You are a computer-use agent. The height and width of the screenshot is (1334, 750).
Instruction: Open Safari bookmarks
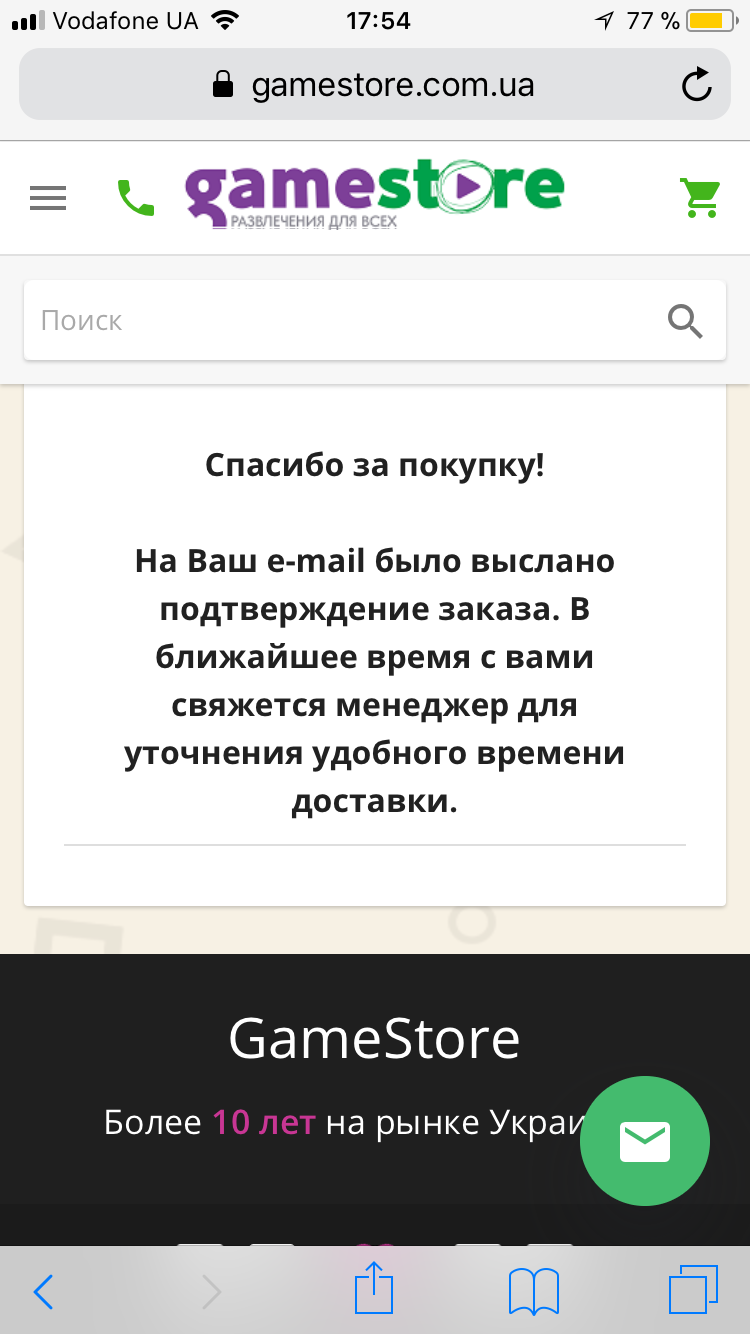[x=534, y=1292]
